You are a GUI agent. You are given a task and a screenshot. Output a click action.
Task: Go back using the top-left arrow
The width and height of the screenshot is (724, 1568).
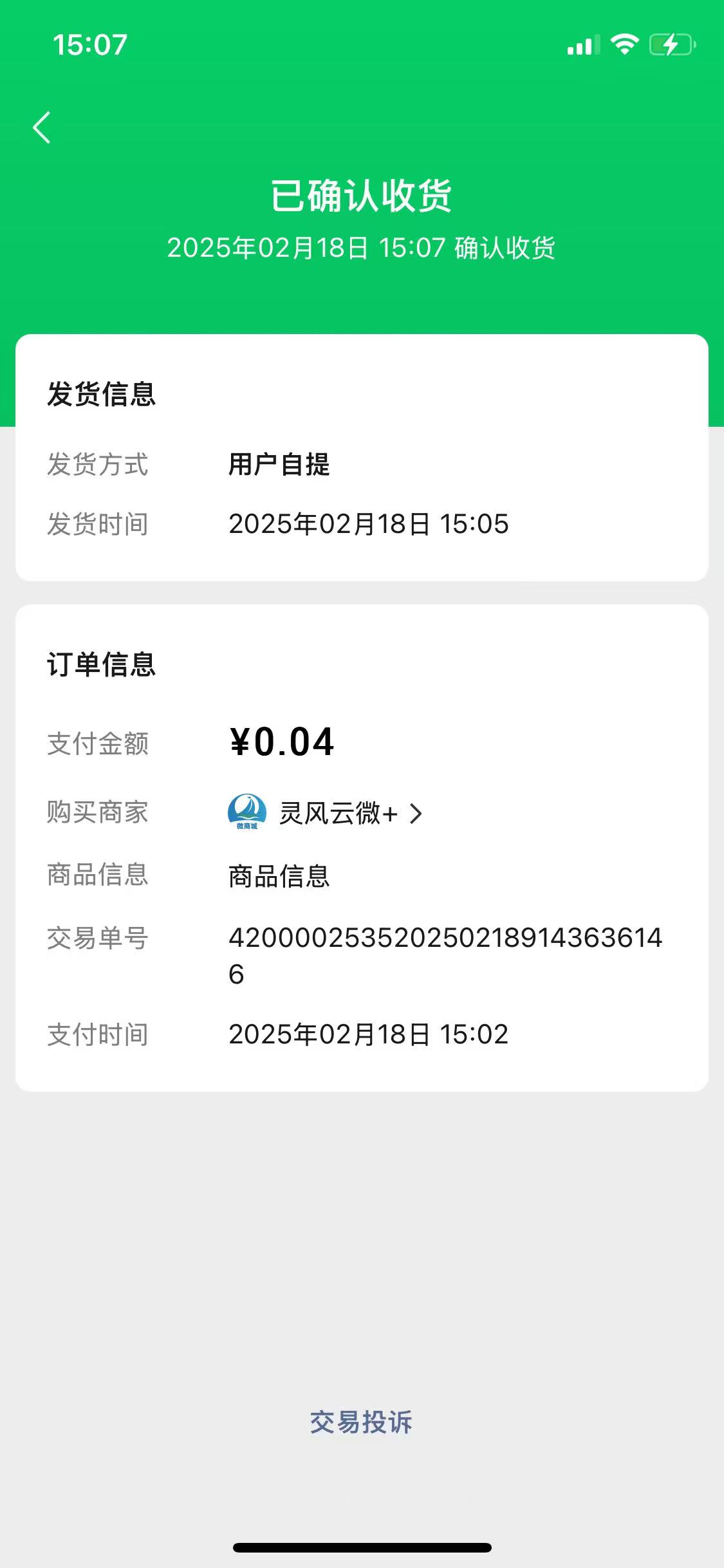[42, 127]
